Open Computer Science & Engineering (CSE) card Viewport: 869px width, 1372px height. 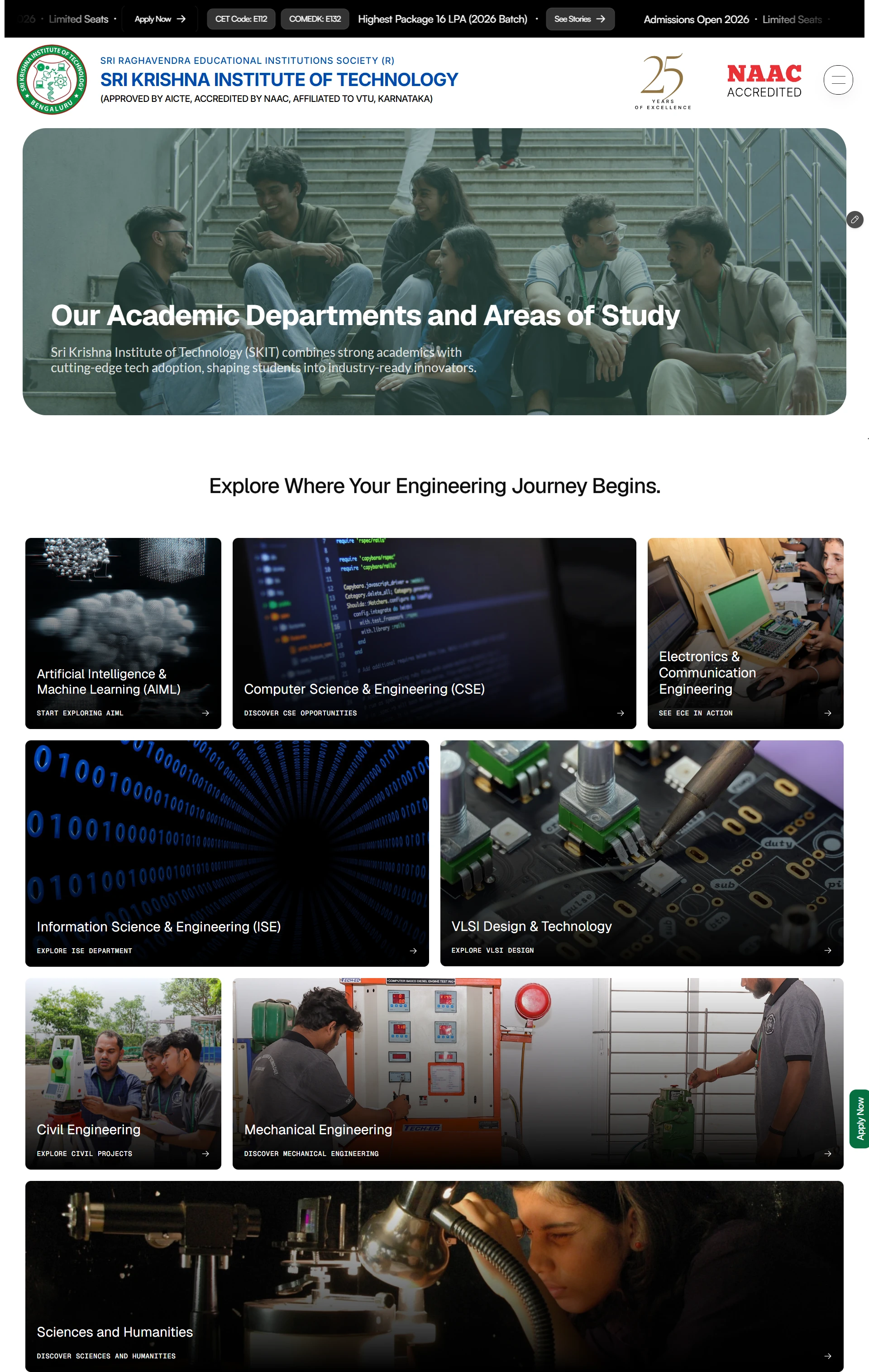click(434, 633)
